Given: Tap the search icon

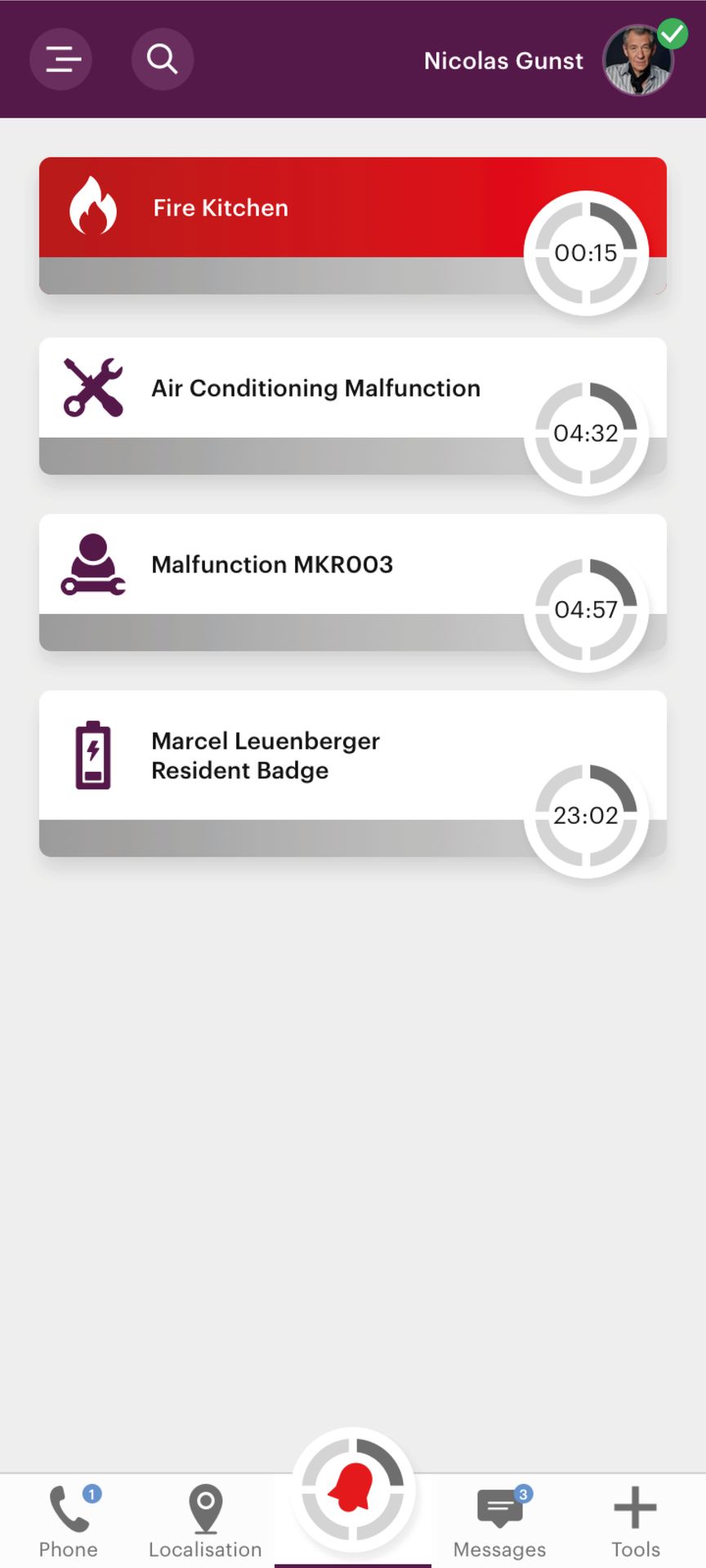Looking at the screenshot, I should point(162,60).
